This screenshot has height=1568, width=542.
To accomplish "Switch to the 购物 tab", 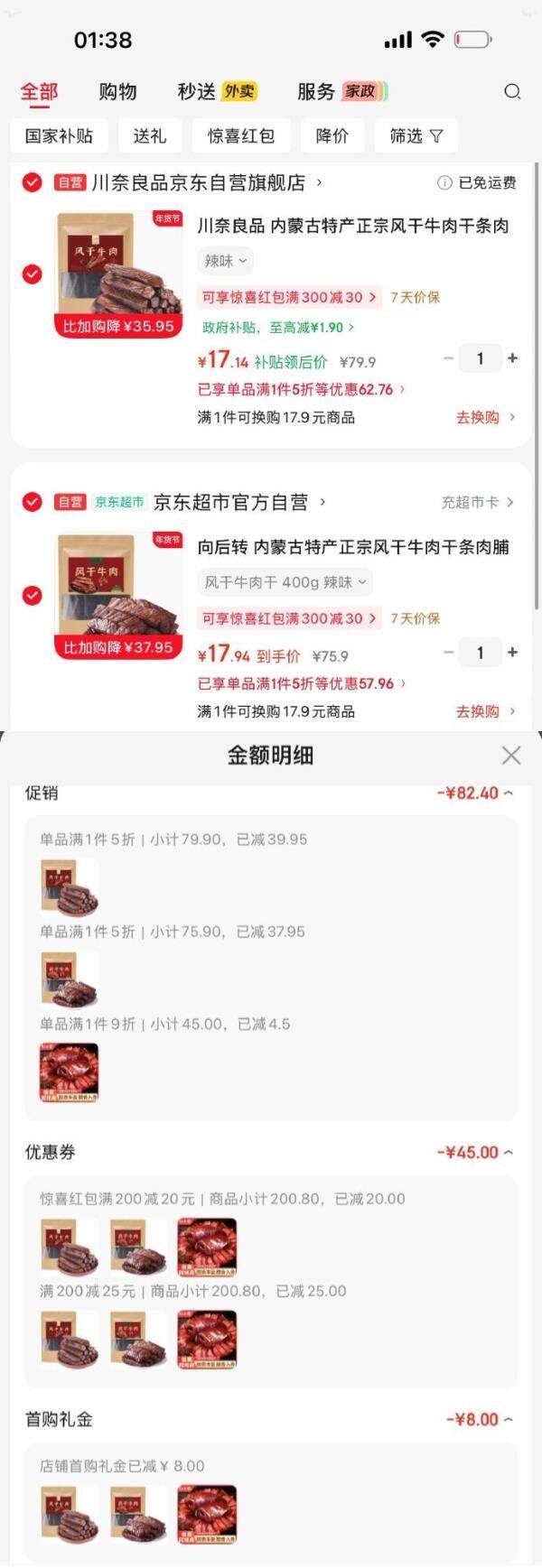I will tap(117, 91).
